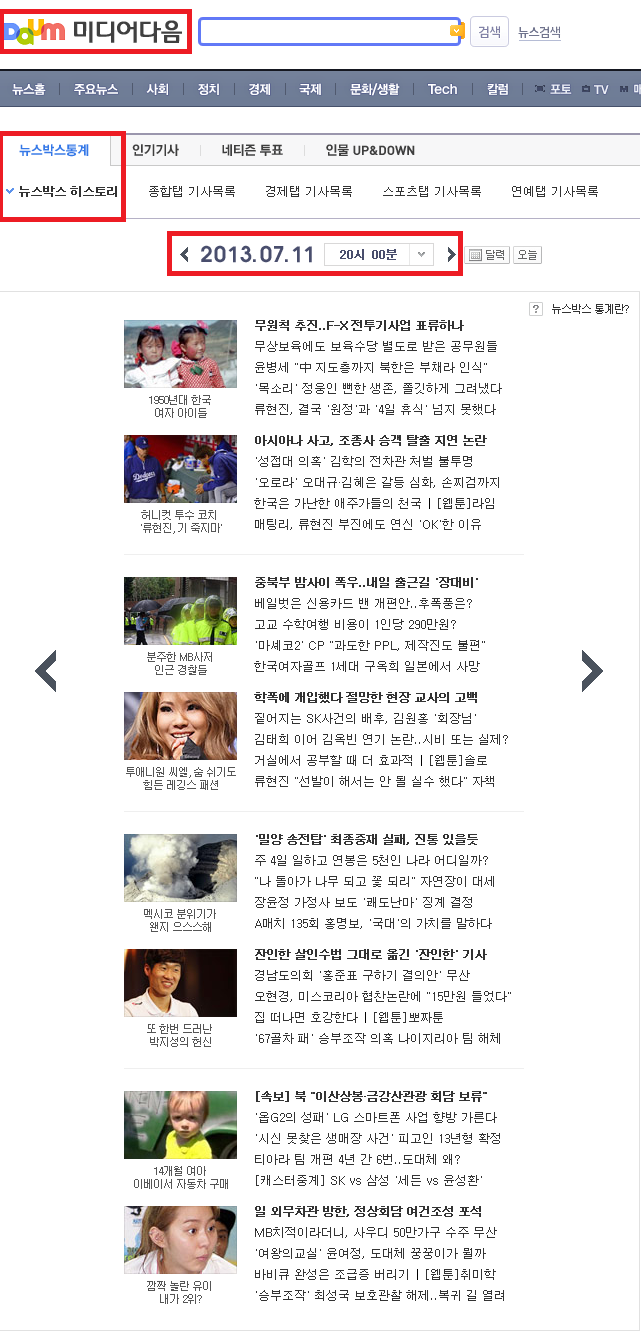
Task: Show next news box with right arrow
Action: (x=592, y=671)
